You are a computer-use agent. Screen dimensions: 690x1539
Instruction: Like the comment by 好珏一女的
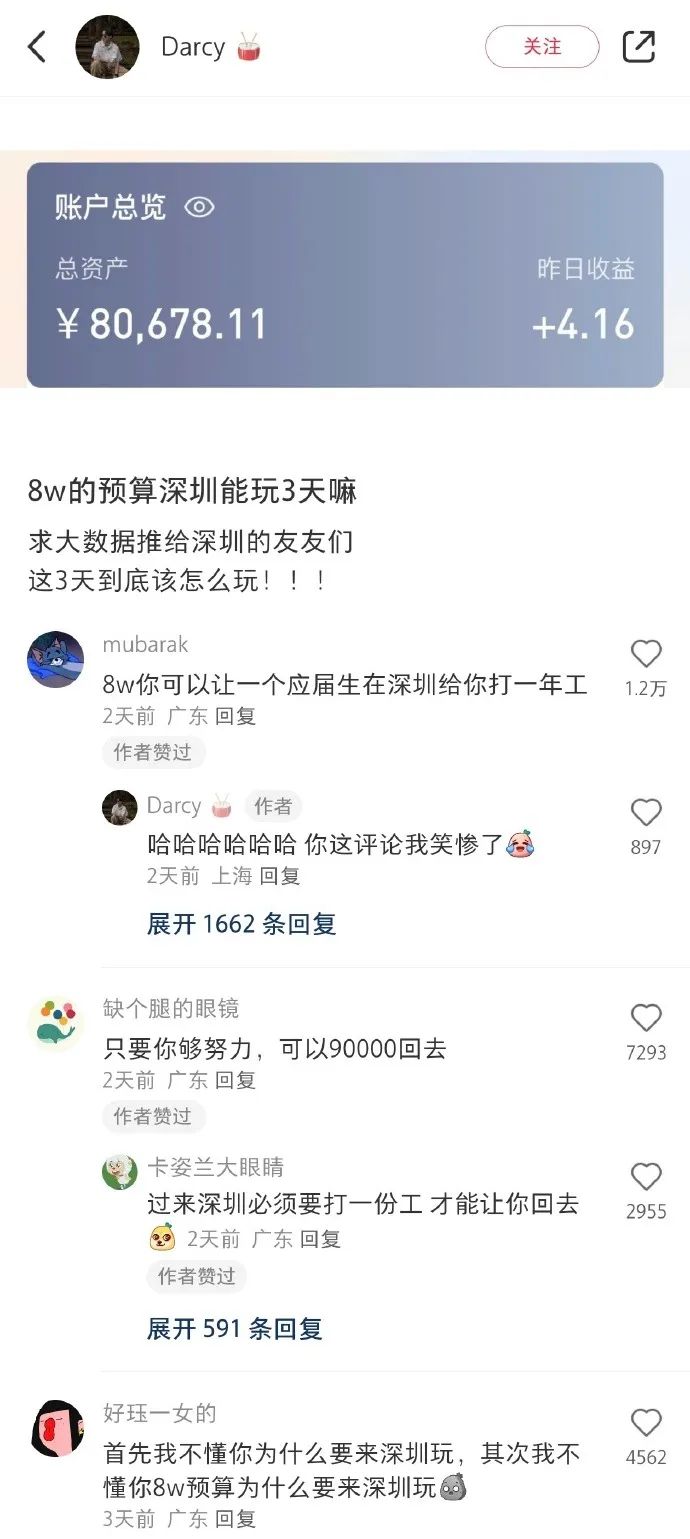coord(646,1423)
